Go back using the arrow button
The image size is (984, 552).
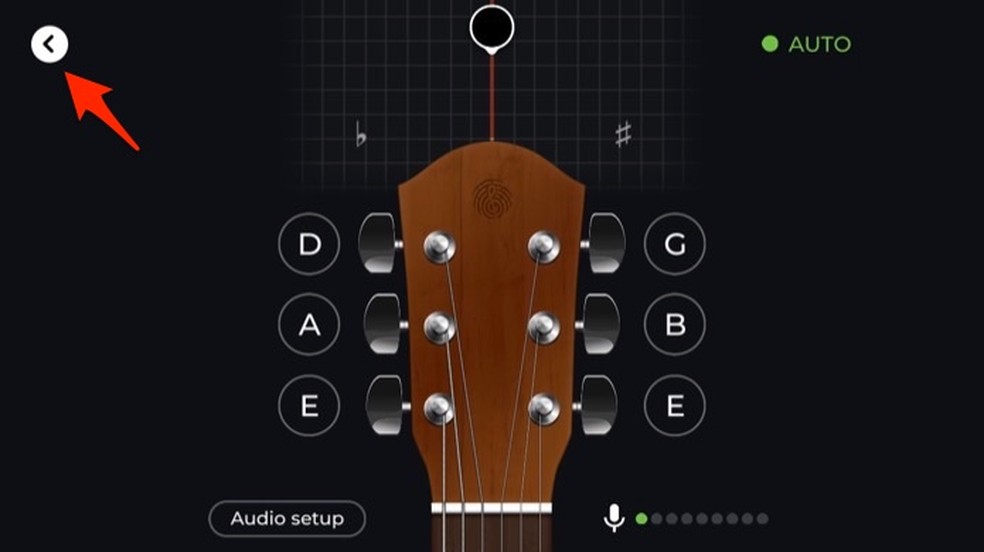coord(49,44)
